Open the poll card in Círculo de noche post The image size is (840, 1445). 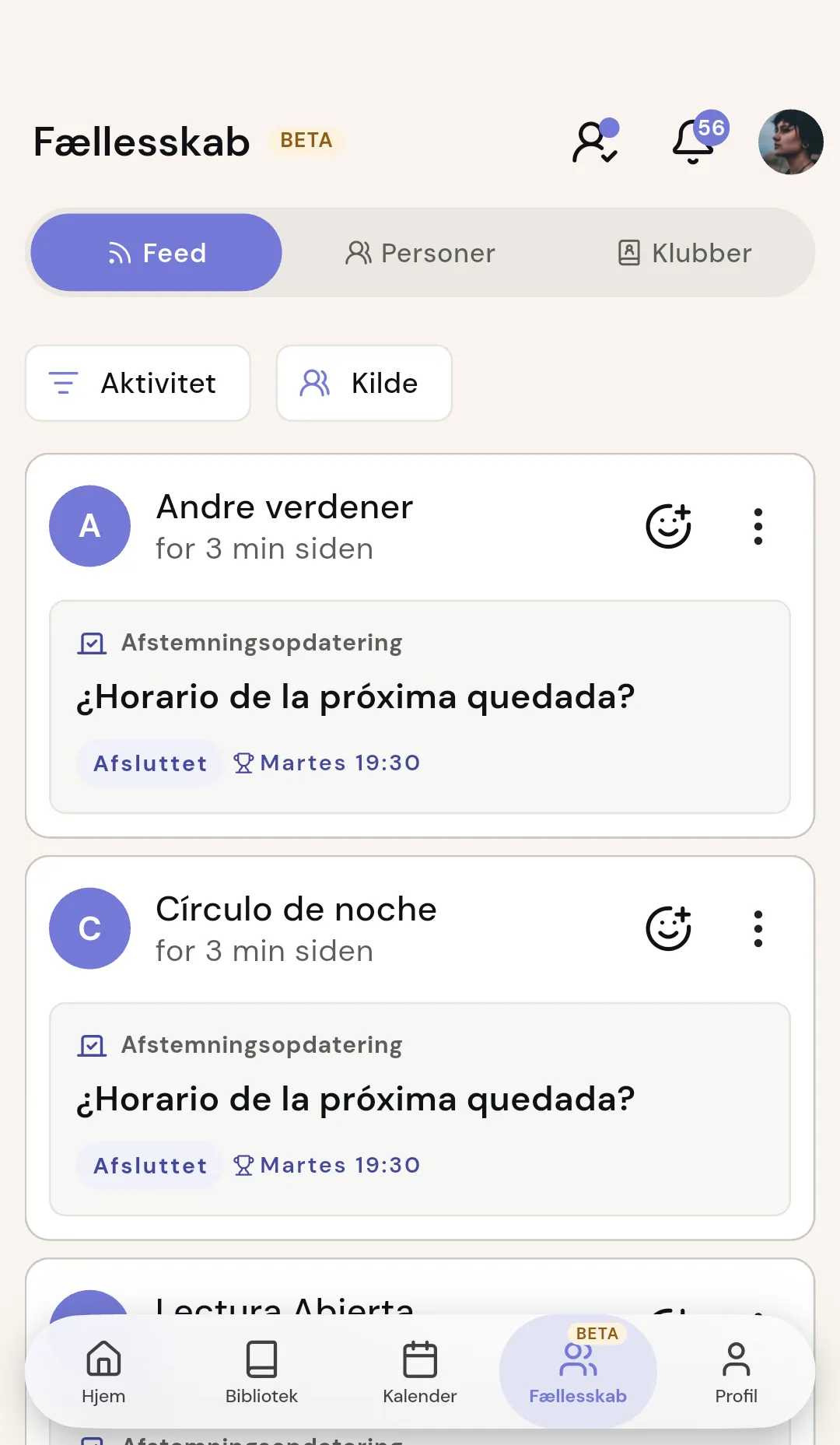(420, 1109)
